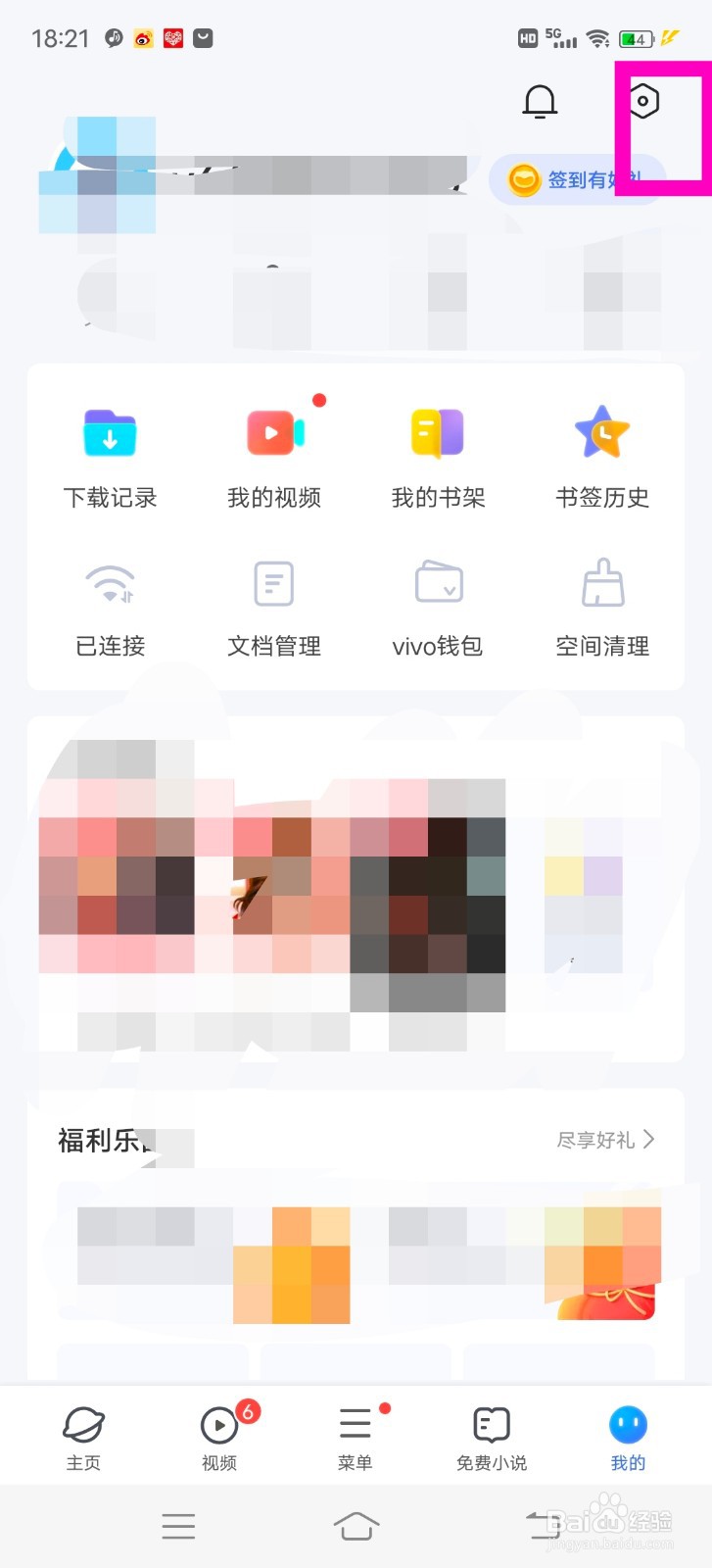The width and height of the screenshot is (712, 1568).
Task: Open the notification bell
Action: pos(539,101)
